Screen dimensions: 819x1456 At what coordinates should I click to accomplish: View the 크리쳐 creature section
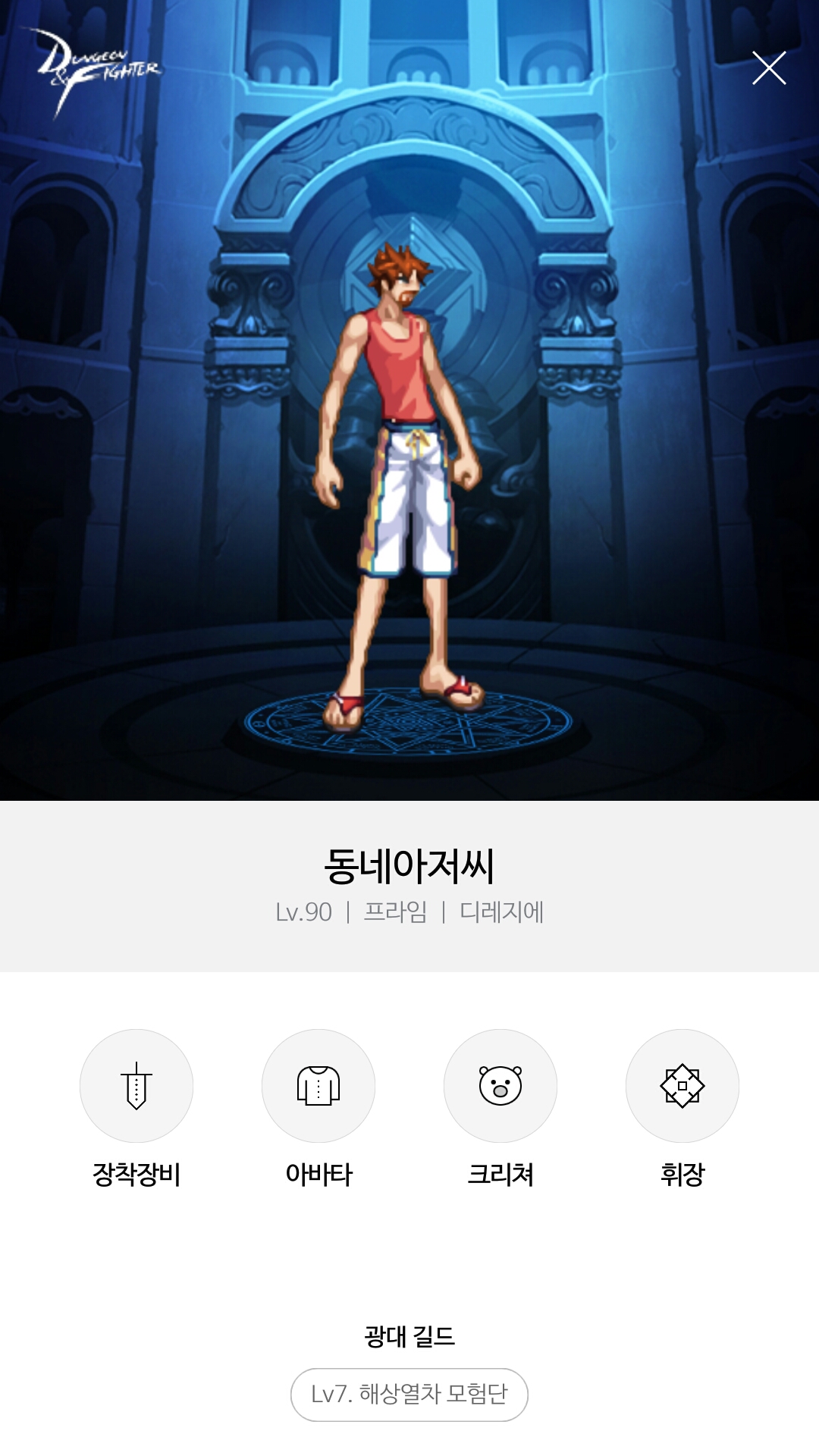click(x=500, y=1086)
